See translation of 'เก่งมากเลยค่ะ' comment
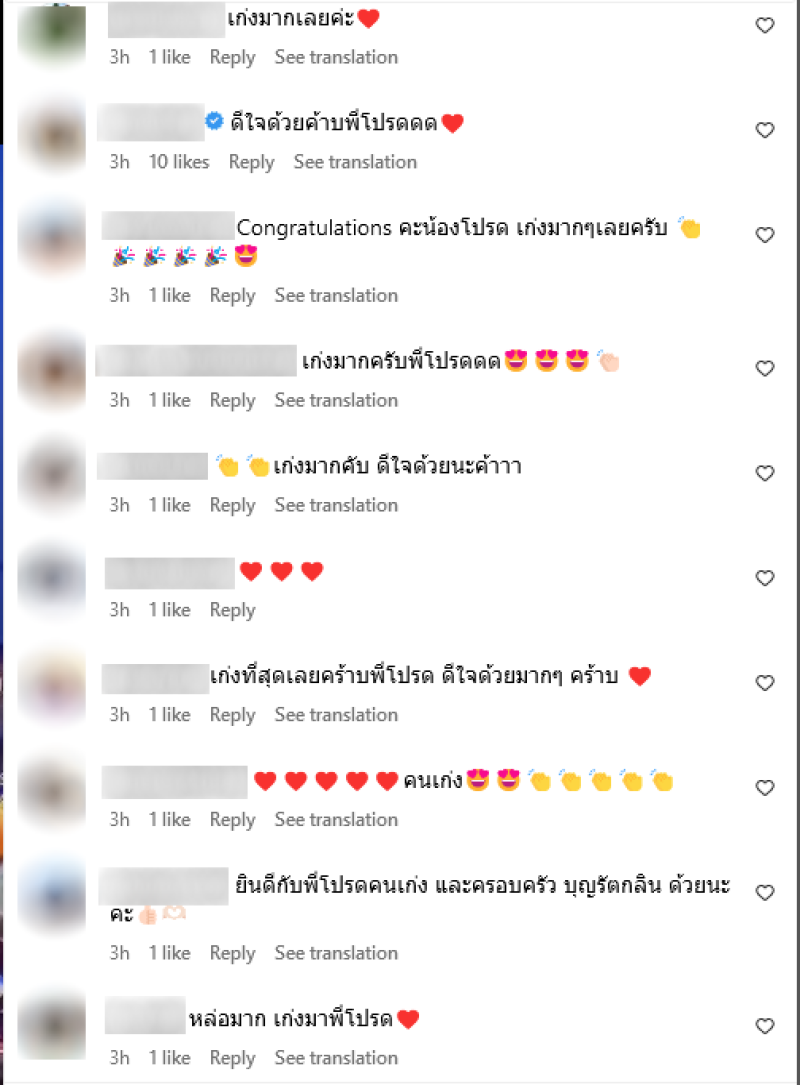The height and width of the screenshot is (1085, 800). click(336, 57)
